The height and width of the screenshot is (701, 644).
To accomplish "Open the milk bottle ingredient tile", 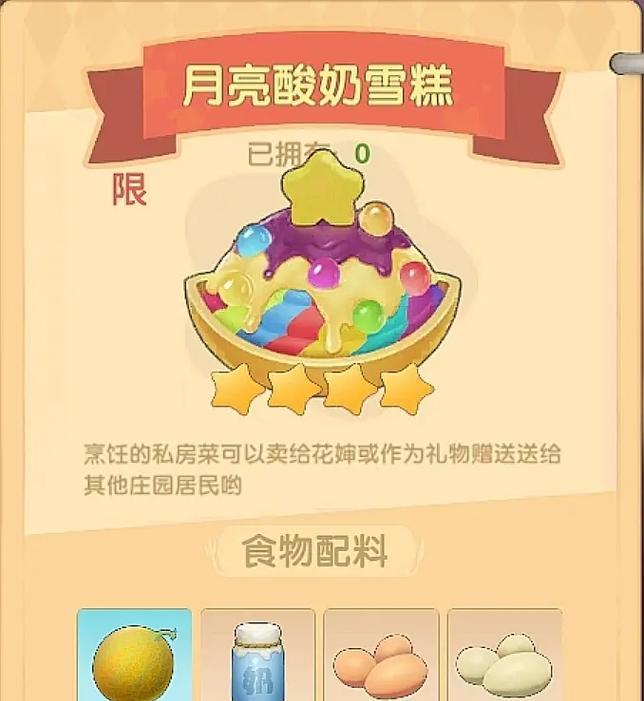I will click(x=257, y=657).
